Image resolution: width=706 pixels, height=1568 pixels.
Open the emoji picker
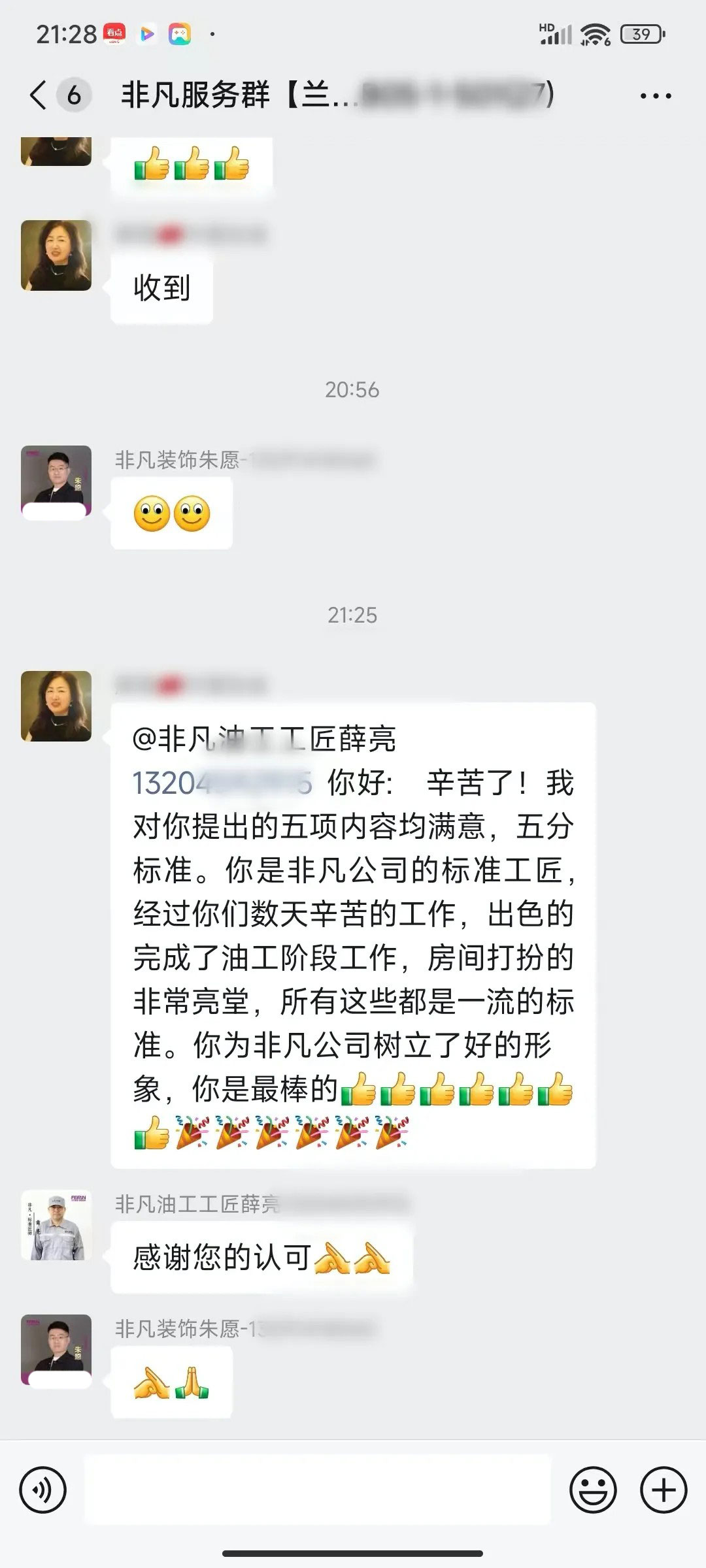[593, 1490]
